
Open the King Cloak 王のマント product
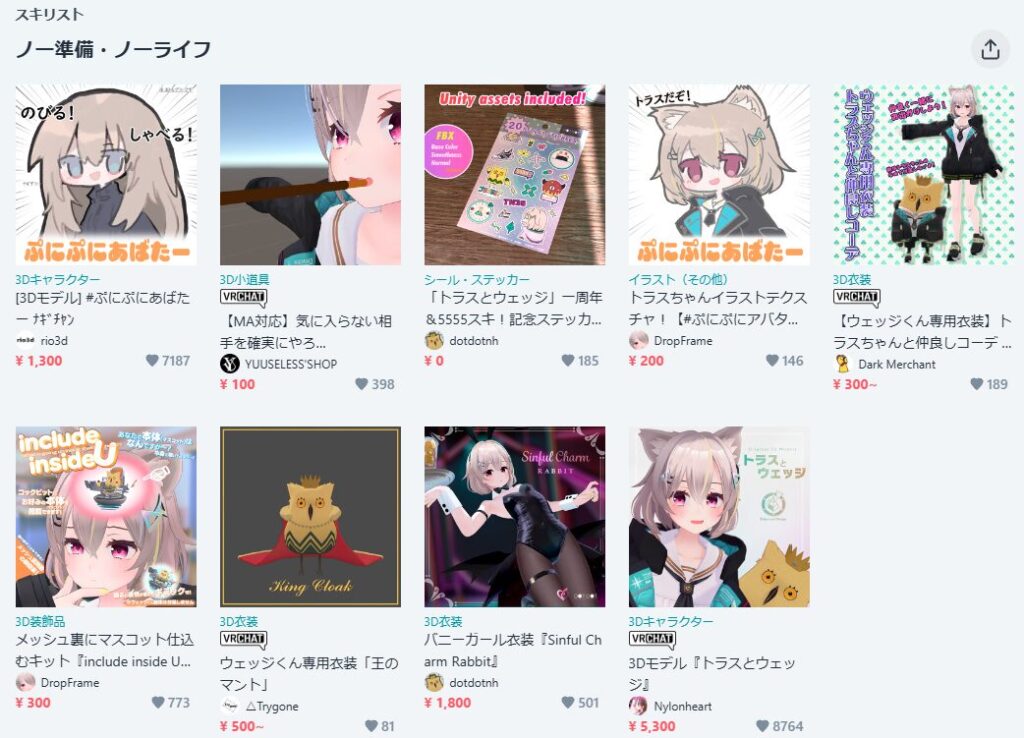(x=310, y=516)
